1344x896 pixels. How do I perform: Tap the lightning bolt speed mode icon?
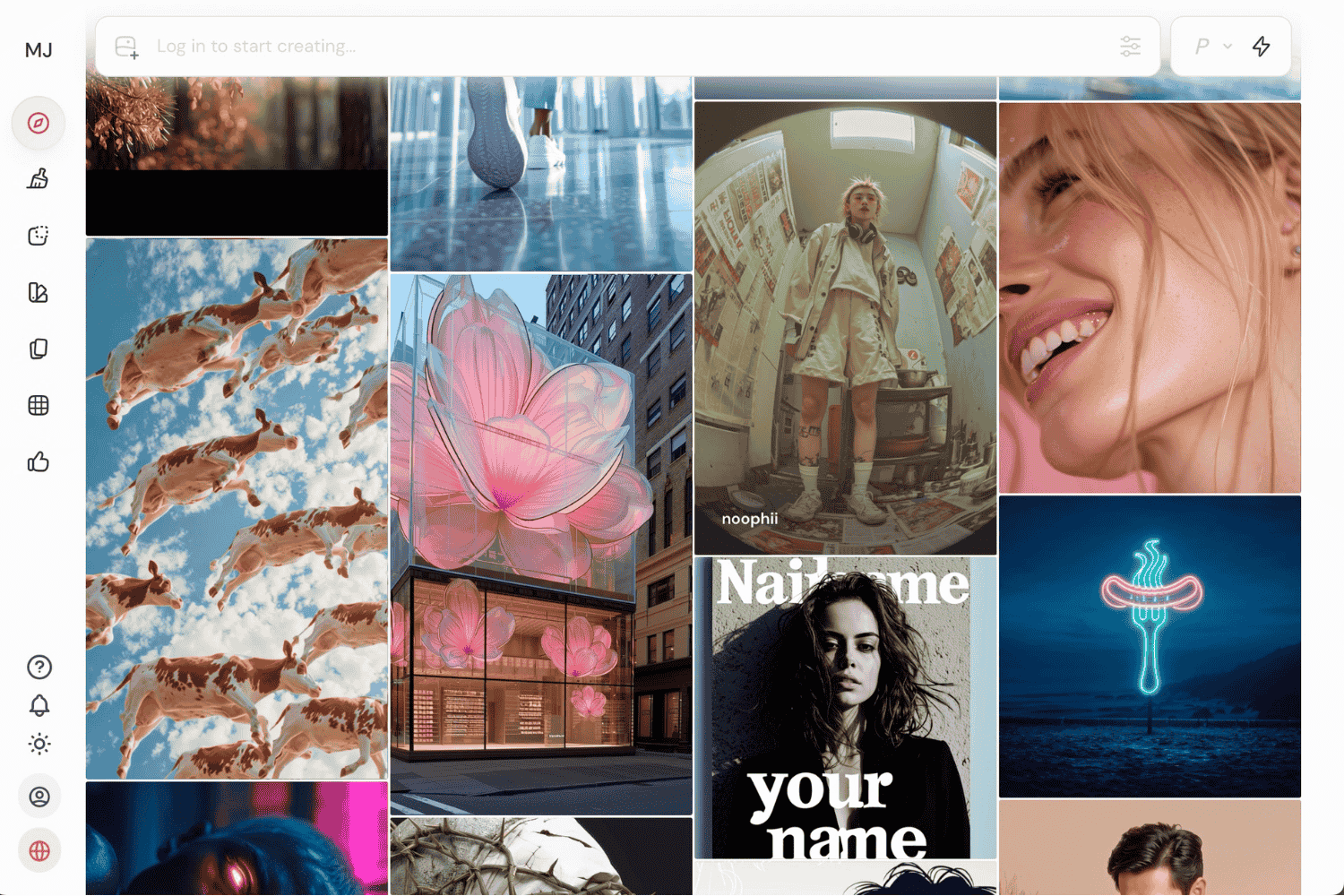[1262, 47]
